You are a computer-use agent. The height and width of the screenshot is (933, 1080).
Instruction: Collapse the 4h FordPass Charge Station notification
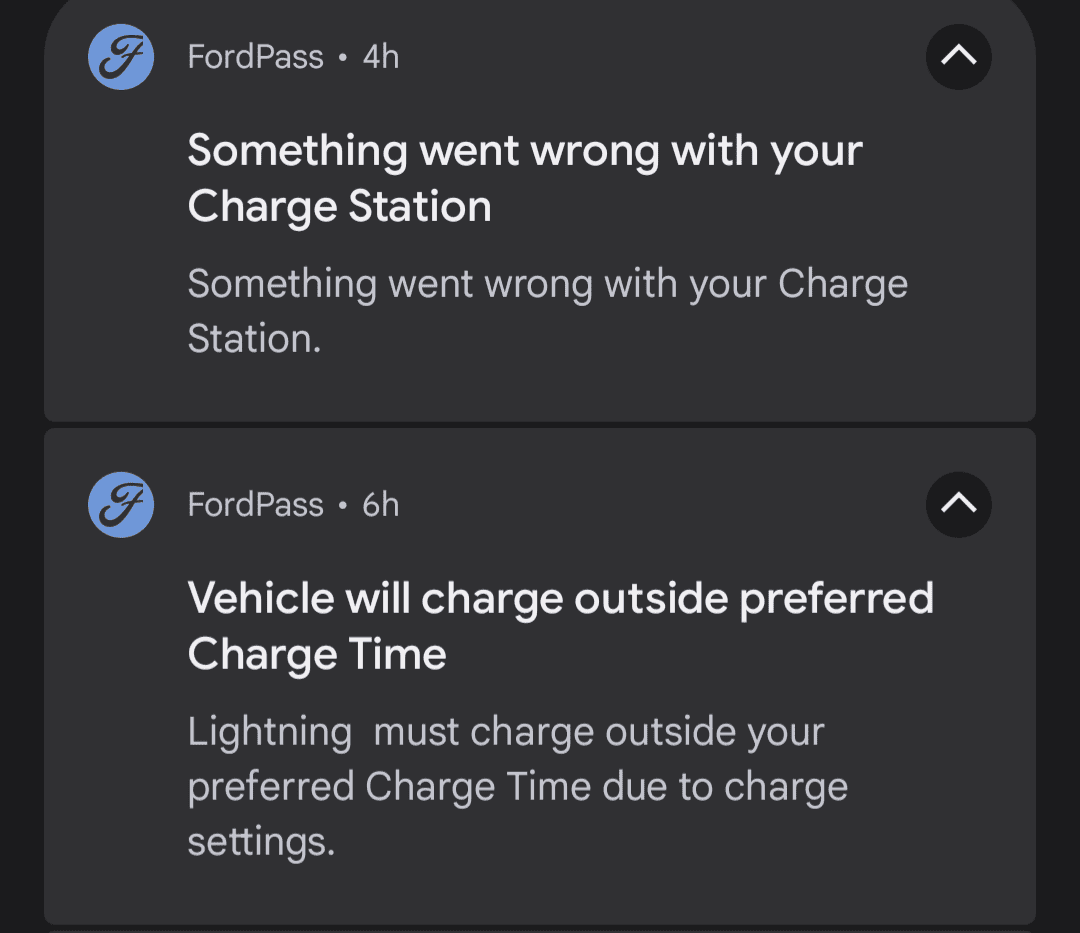click(x=958, y=57)
